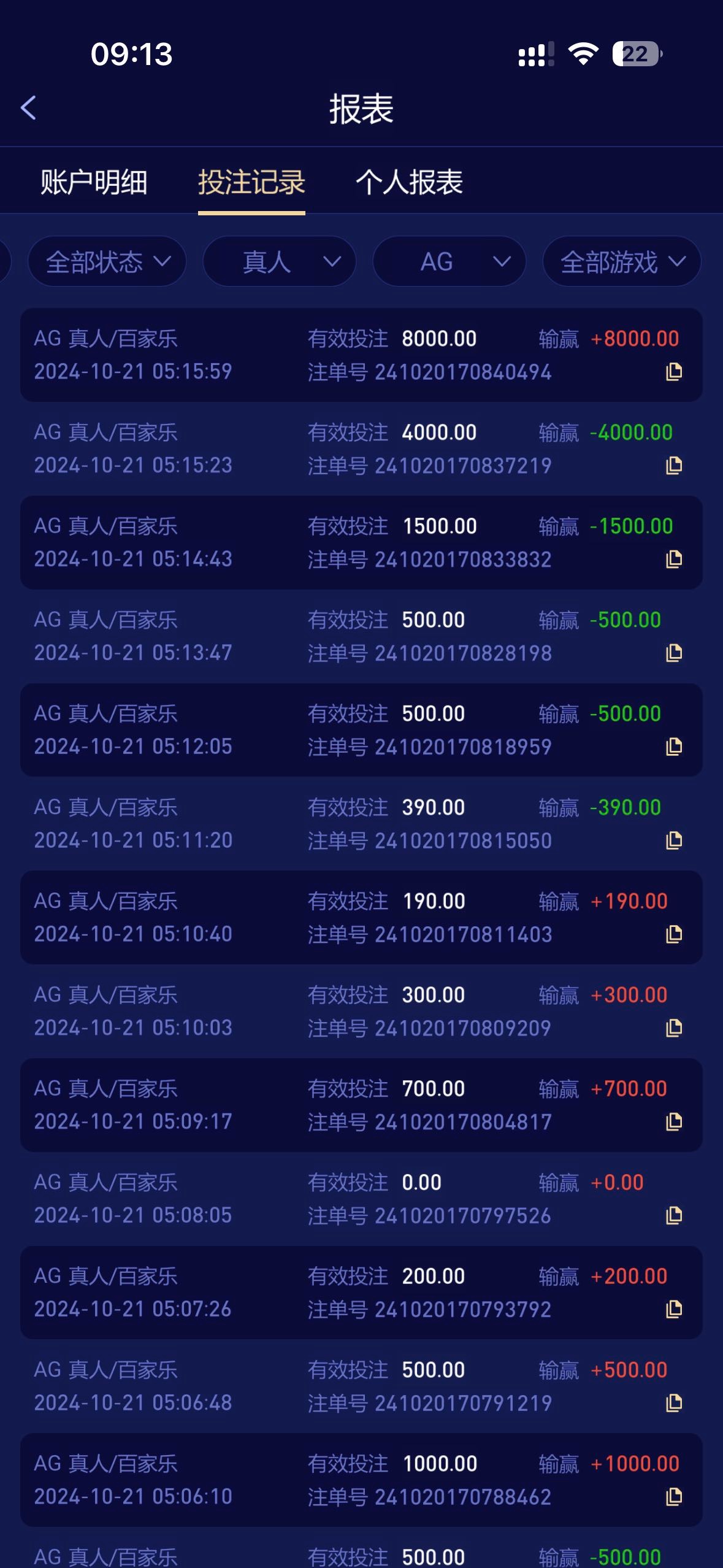Copy bet number 241020170811403
The image size is (723, 1568).
pos(674,934)
